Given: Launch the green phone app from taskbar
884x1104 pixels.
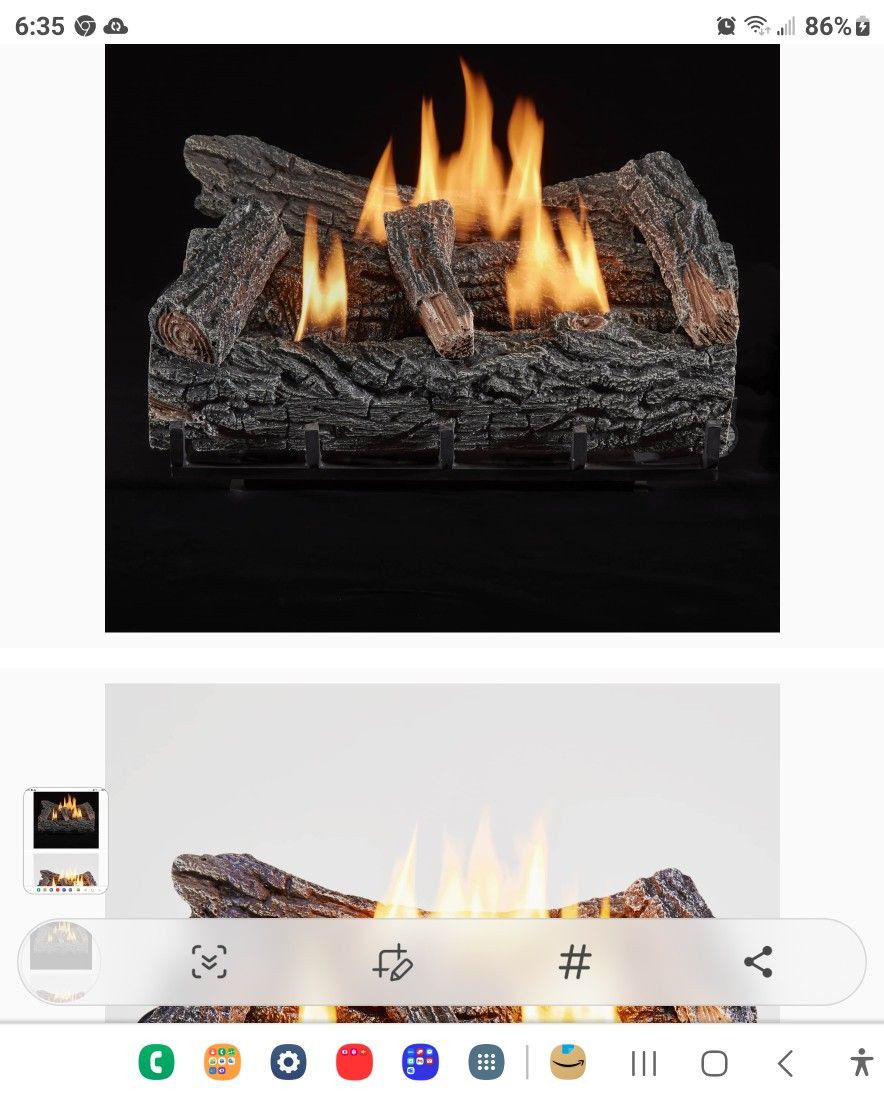Looking at the screenshot, I should point(156,1062).
